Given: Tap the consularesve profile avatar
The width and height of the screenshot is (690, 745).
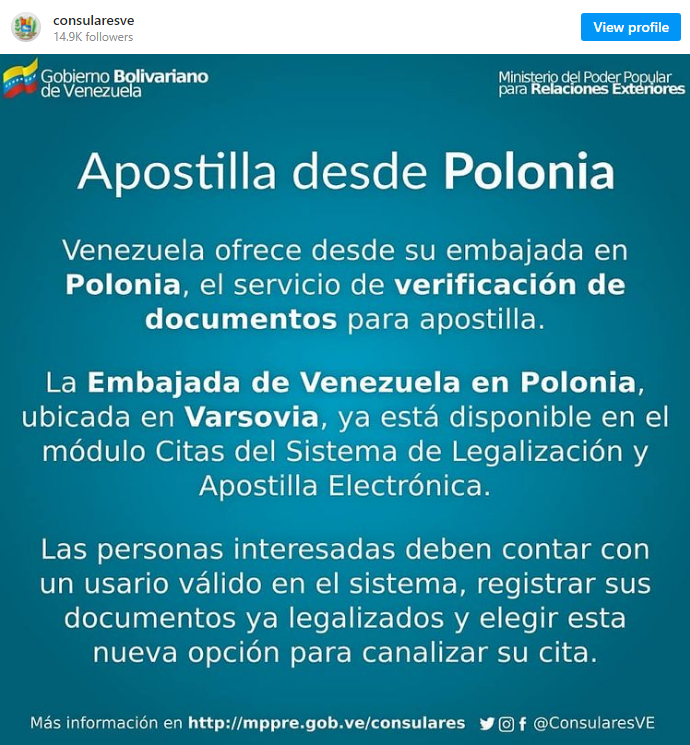Looking at the screenshot, I should tap(26, 27).
